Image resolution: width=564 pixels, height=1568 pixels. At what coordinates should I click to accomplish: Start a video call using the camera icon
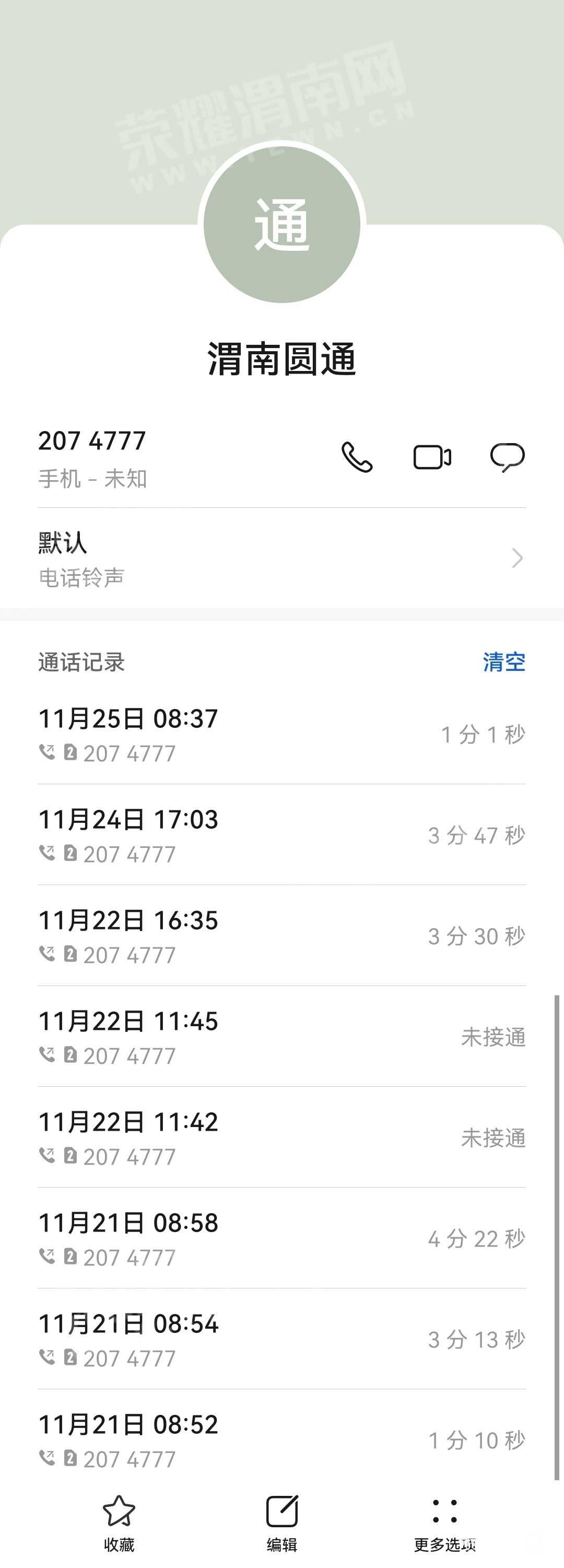(432, 457)
